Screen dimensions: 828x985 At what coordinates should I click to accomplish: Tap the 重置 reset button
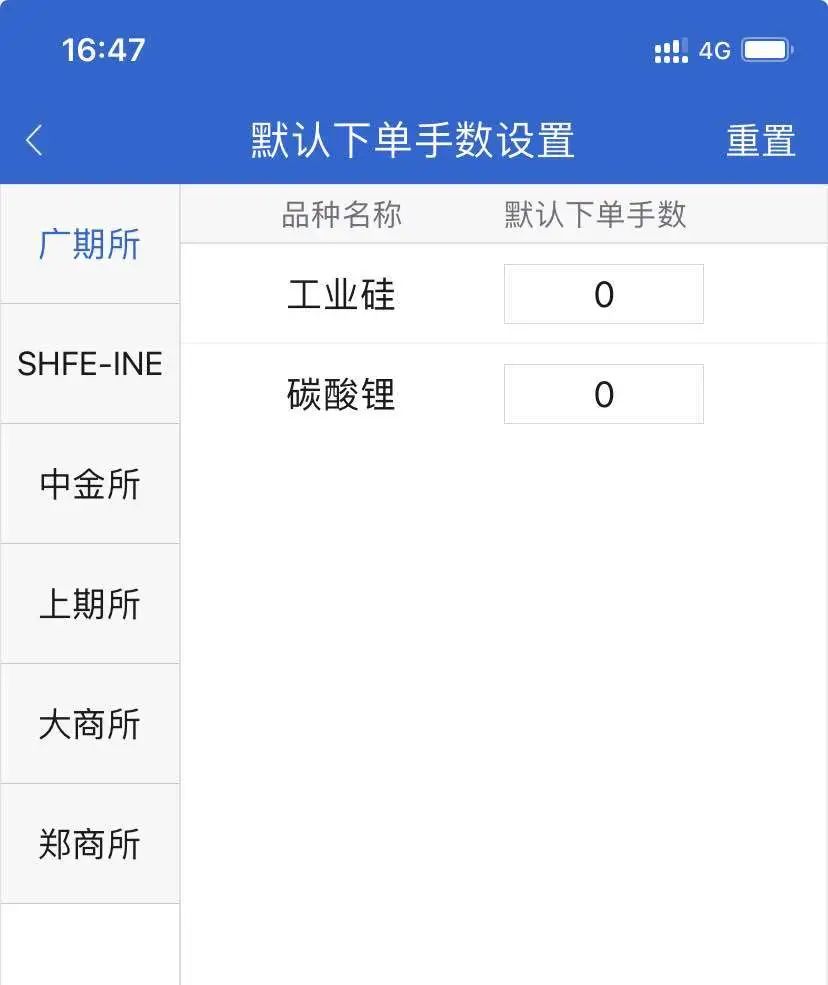[x=760, y=141]
